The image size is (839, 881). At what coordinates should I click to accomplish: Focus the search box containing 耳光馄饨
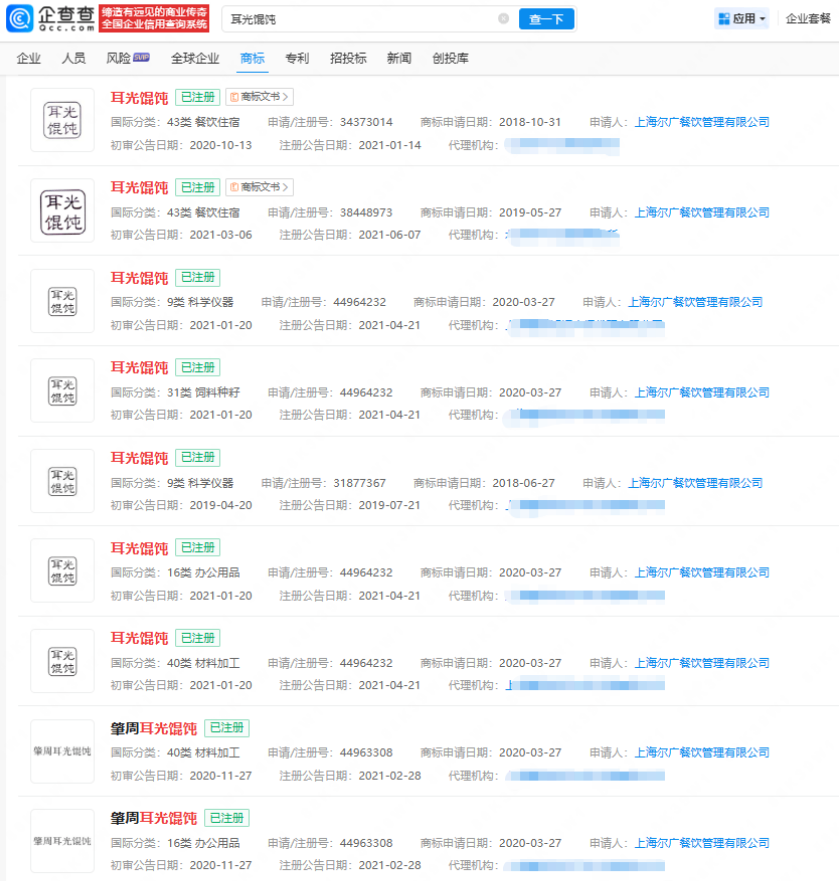(360, 19)
